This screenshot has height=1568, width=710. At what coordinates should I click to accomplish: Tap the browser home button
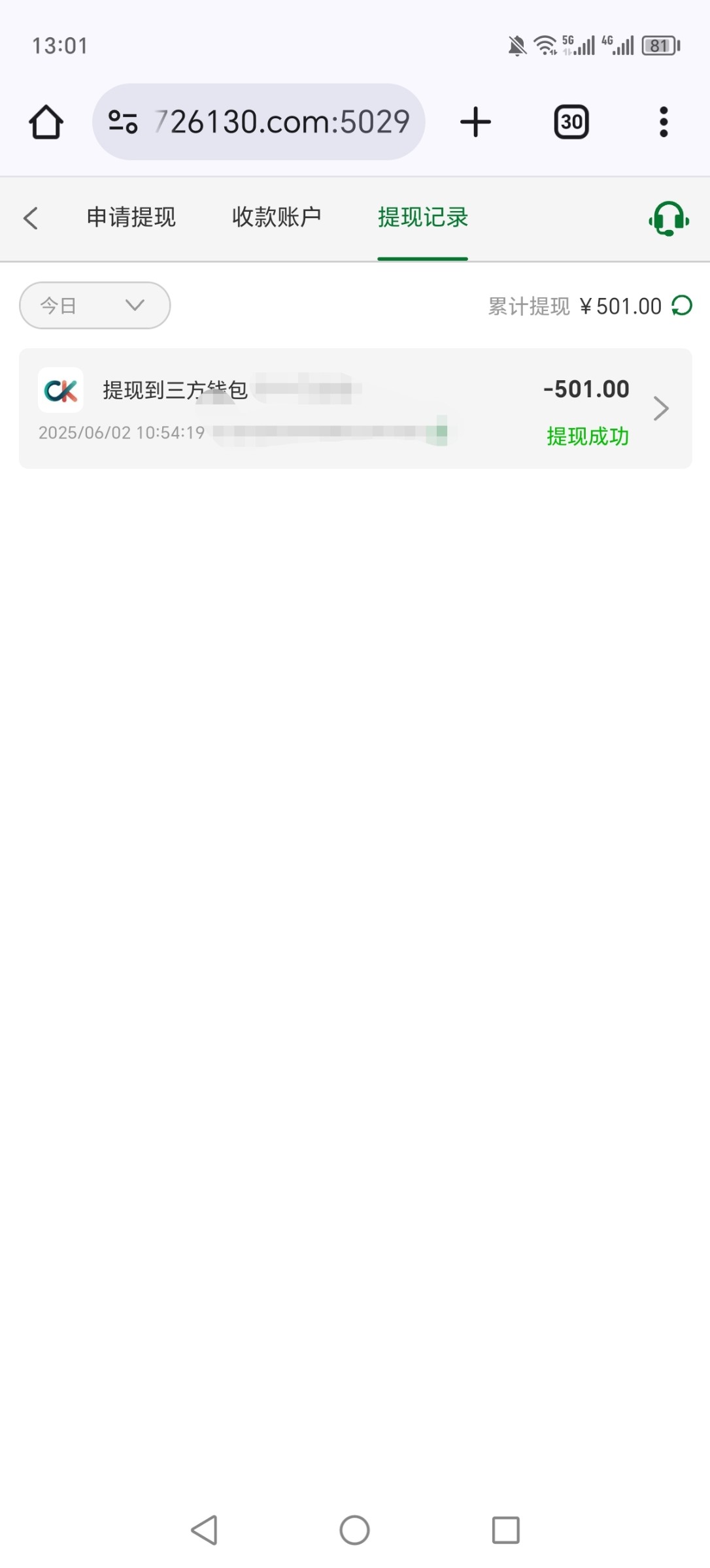46,122
